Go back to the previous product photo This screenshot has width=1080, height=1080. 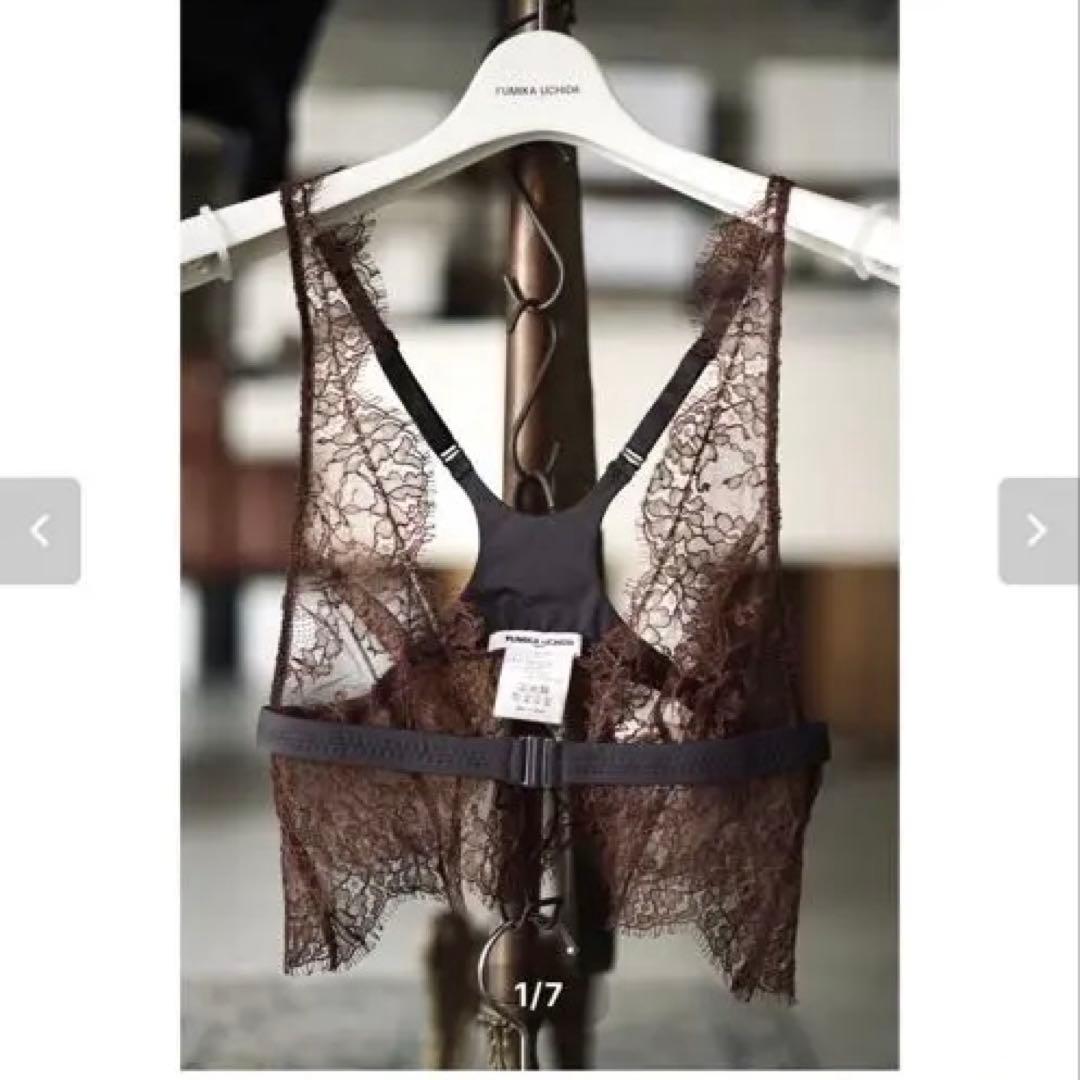point(40,531)
